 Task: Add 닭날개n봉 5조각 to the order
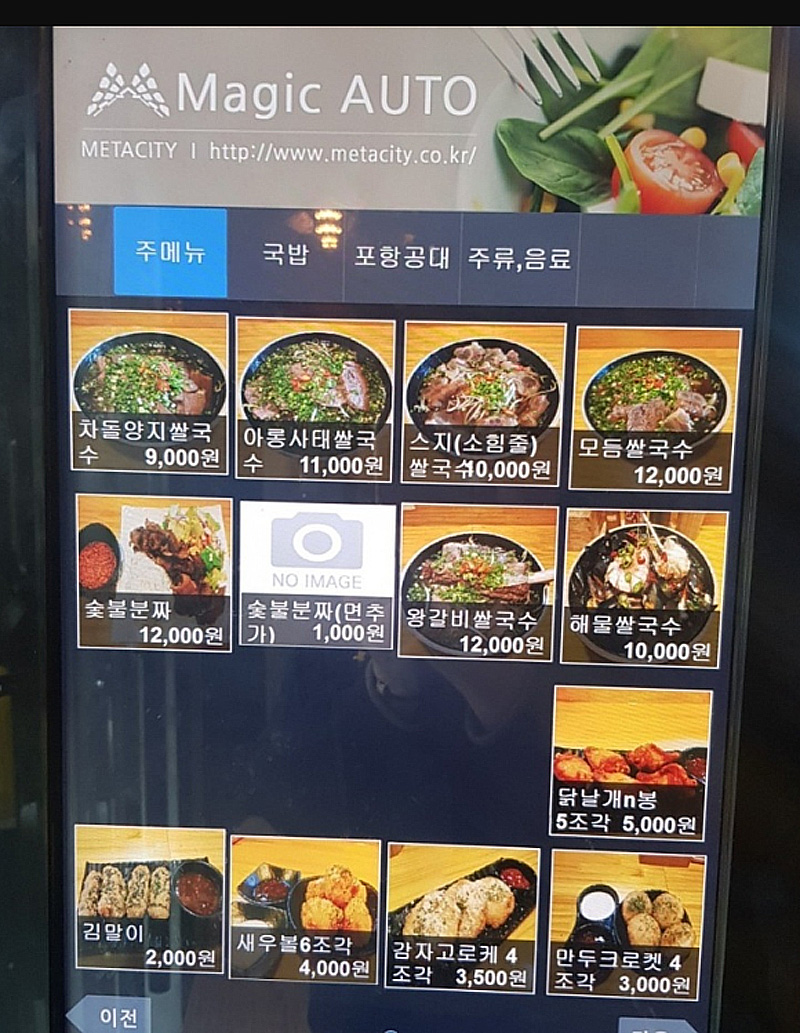pyautogui.click(x=631, y=762)
